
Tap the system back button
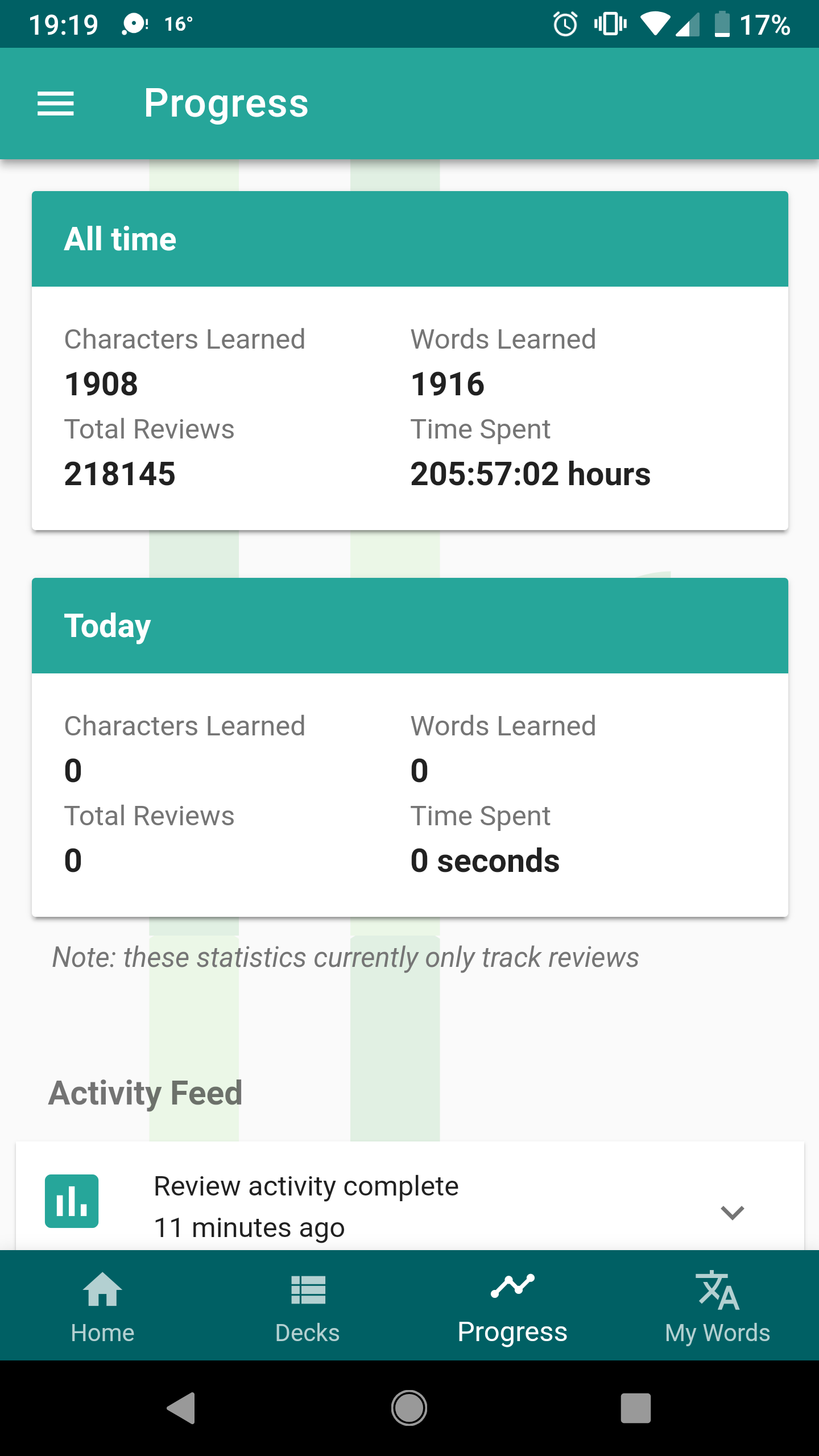181,1408
